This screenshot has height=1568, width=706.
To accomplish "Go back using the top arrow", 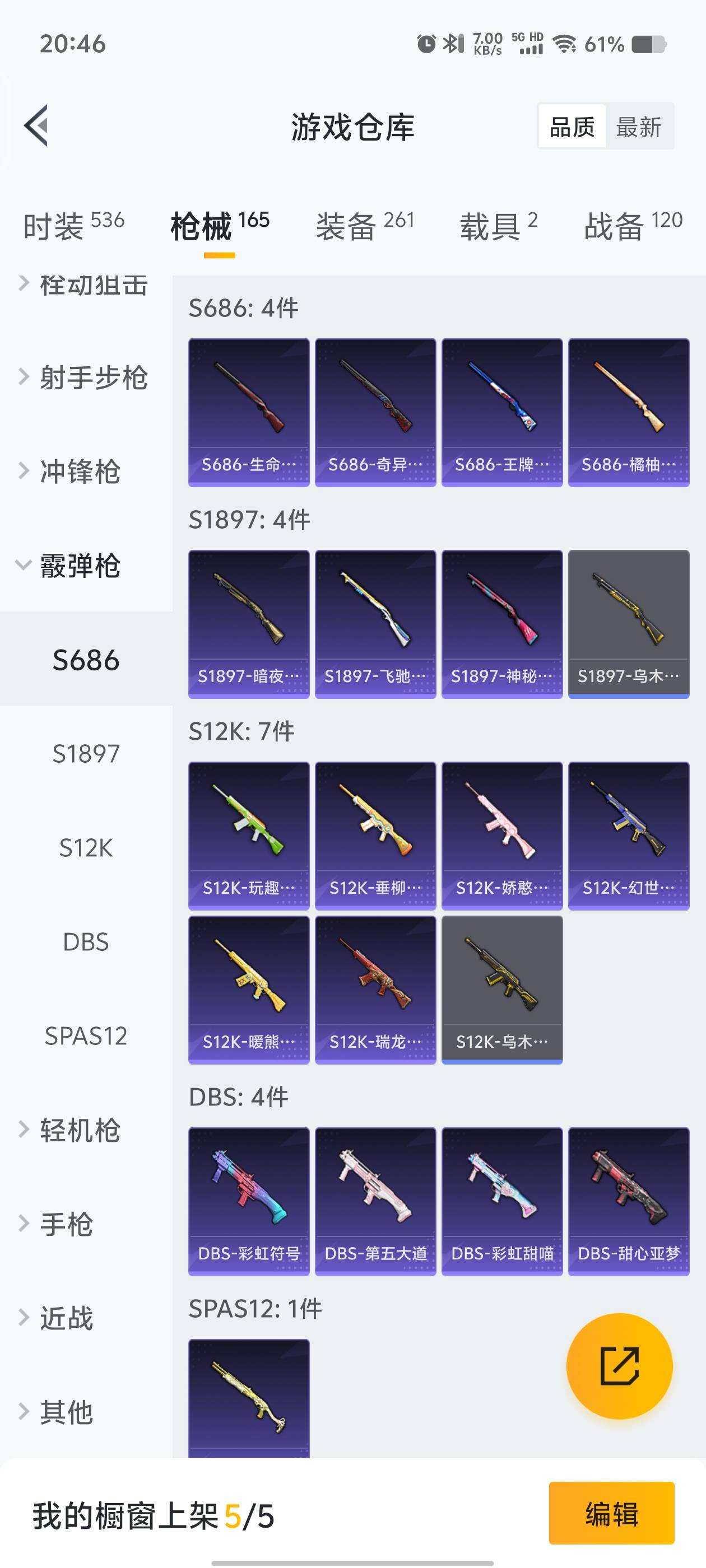I will 36,126.
